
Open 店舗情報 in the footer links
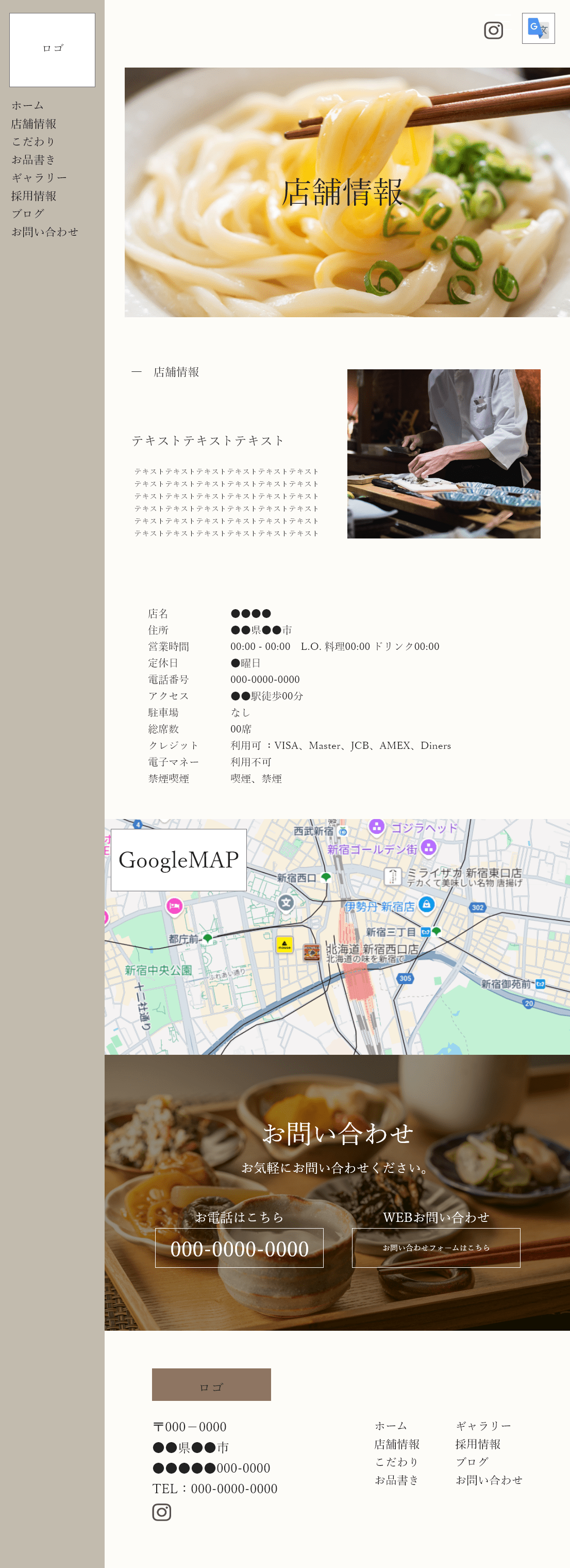coord(397,1444)
